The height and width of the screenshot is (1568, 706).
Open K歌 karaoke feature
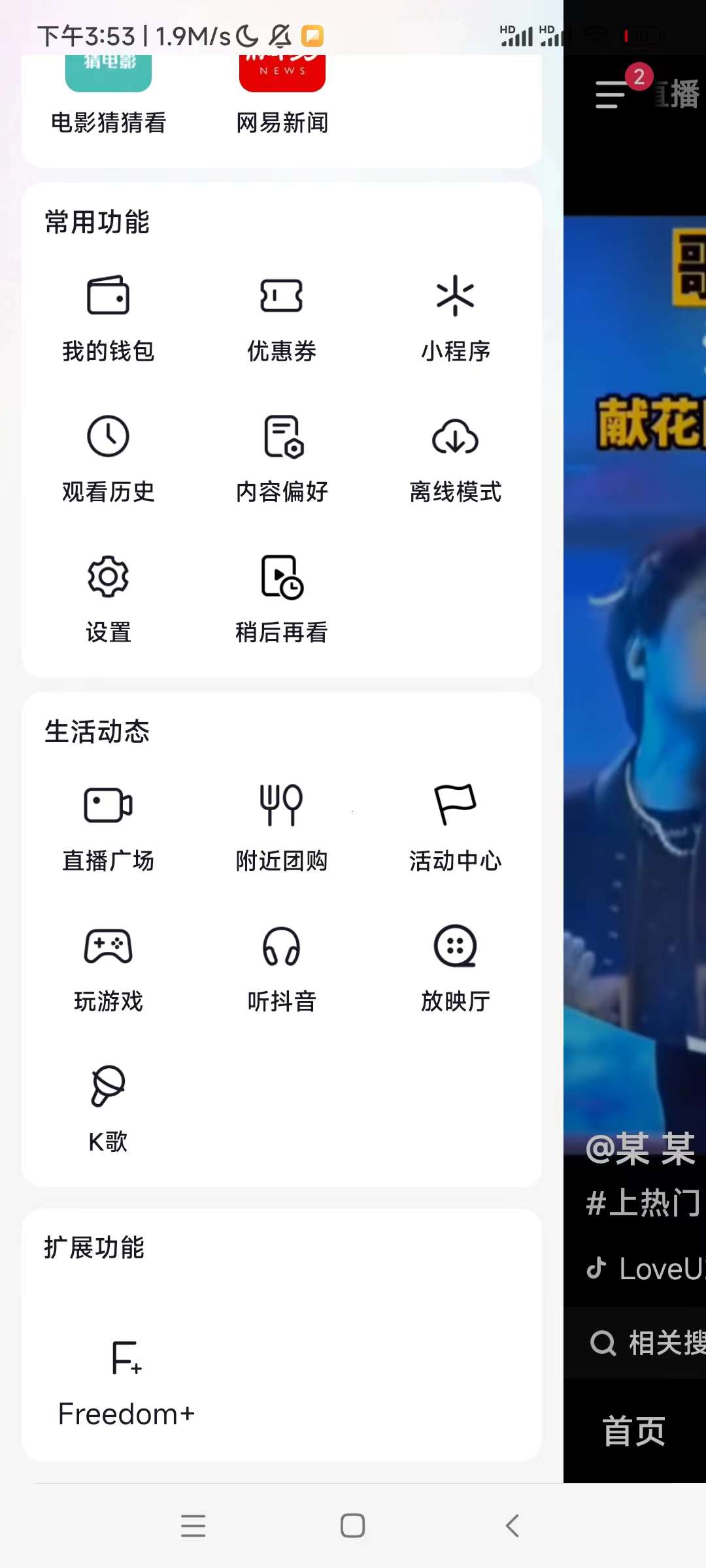click(x=109, y=1109)
